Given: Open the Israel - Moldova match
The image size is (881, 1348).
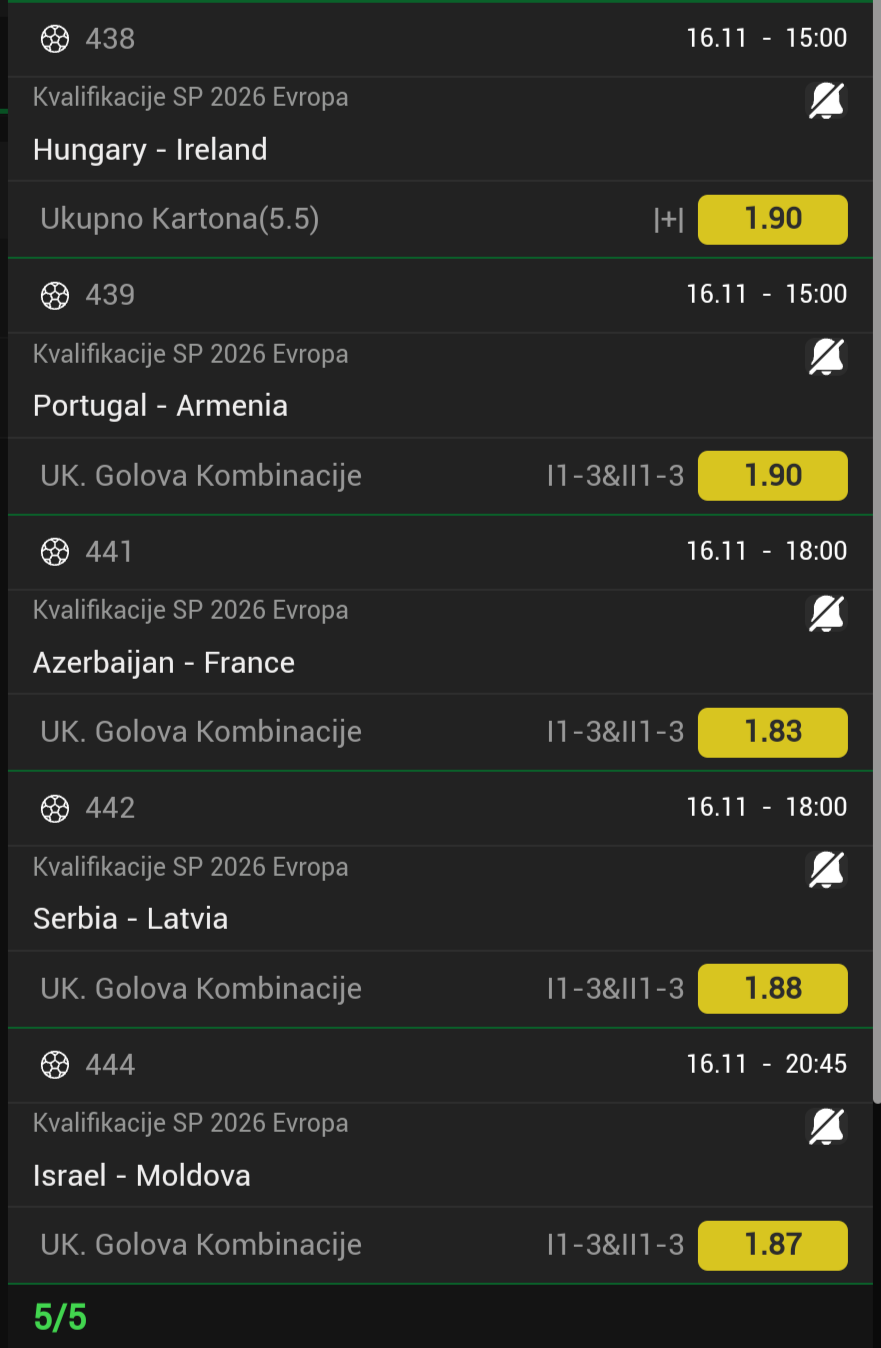Looking at the screenshot, I should (x=141, y=1176).
